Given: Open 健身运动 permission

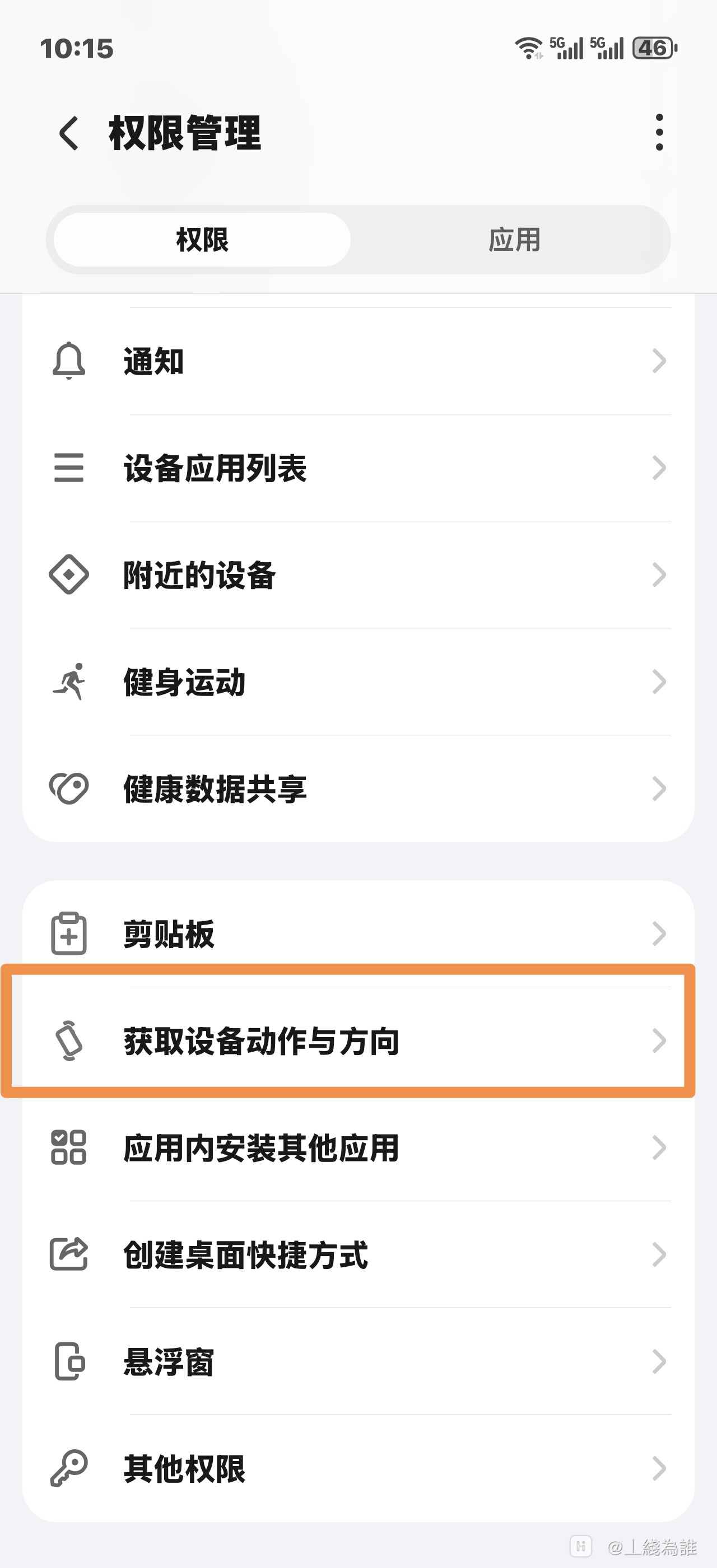Looking at the screenshot, I should pos(358,682).
